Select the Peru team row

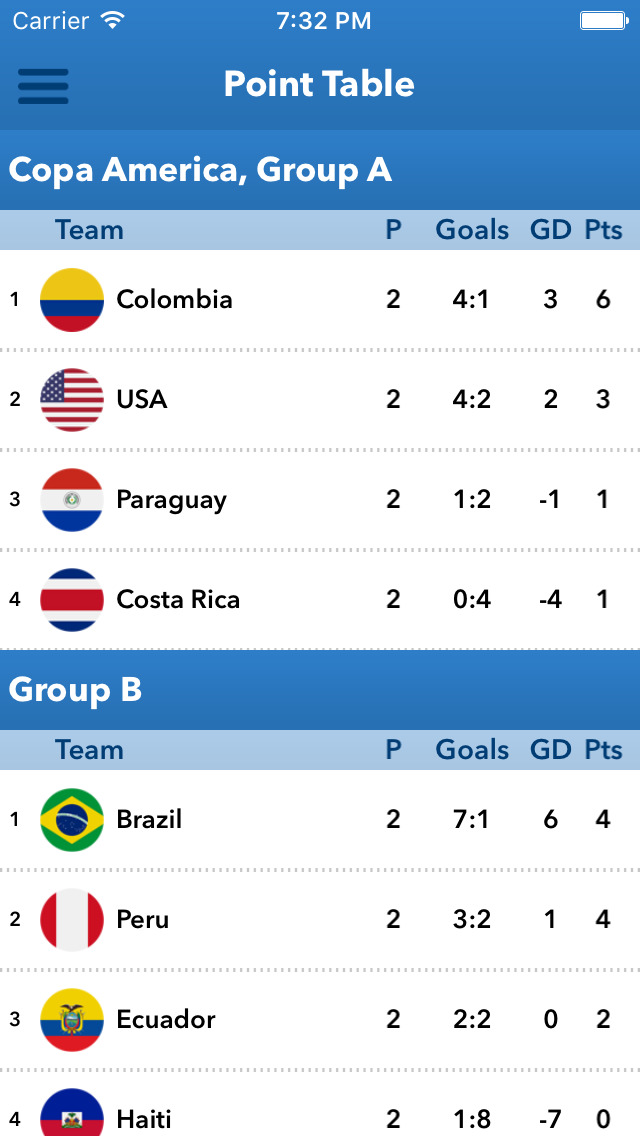pos(320,919)
